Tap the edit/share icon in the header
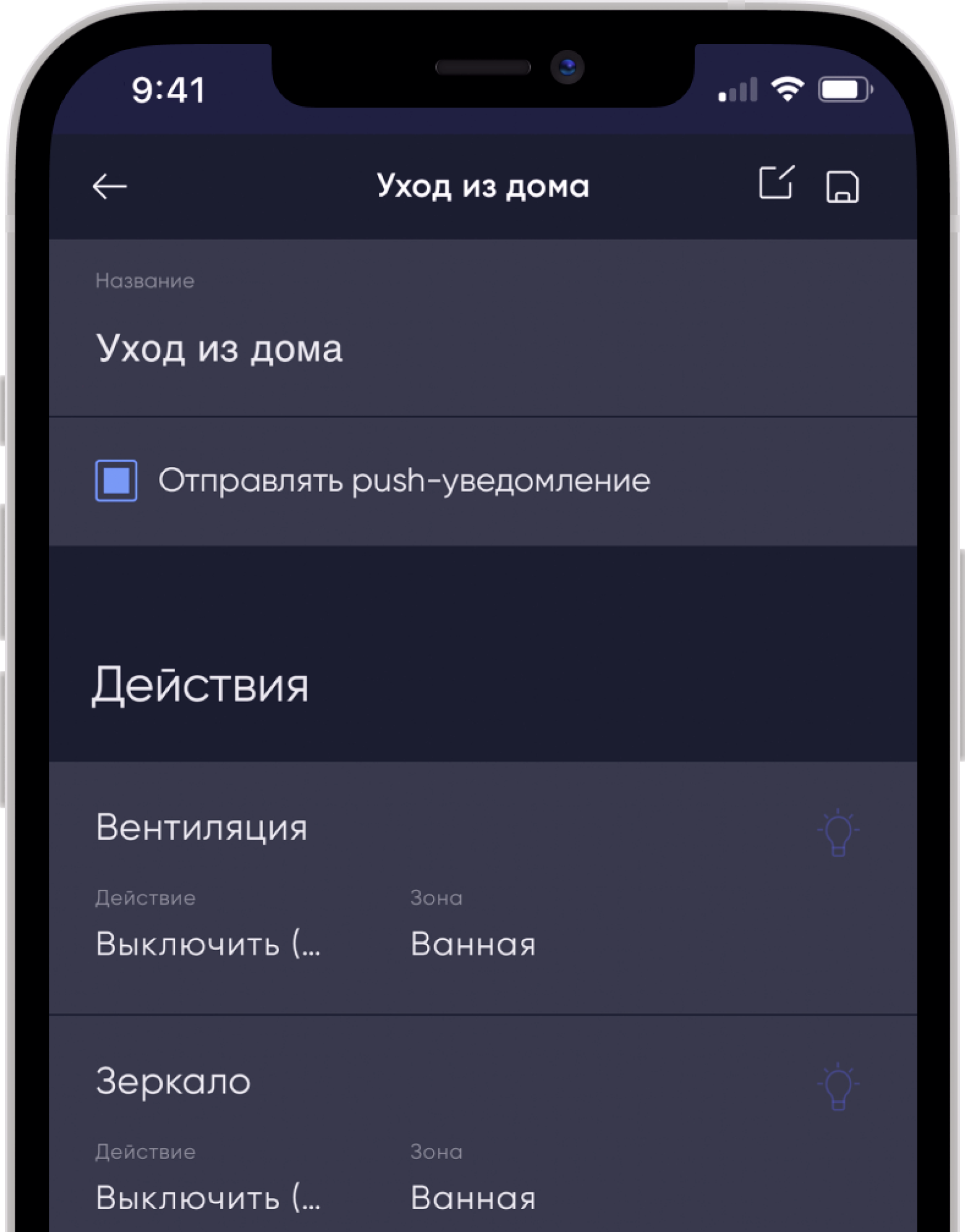The width and height of the screenshot is (965, 1232). point(776,183)
